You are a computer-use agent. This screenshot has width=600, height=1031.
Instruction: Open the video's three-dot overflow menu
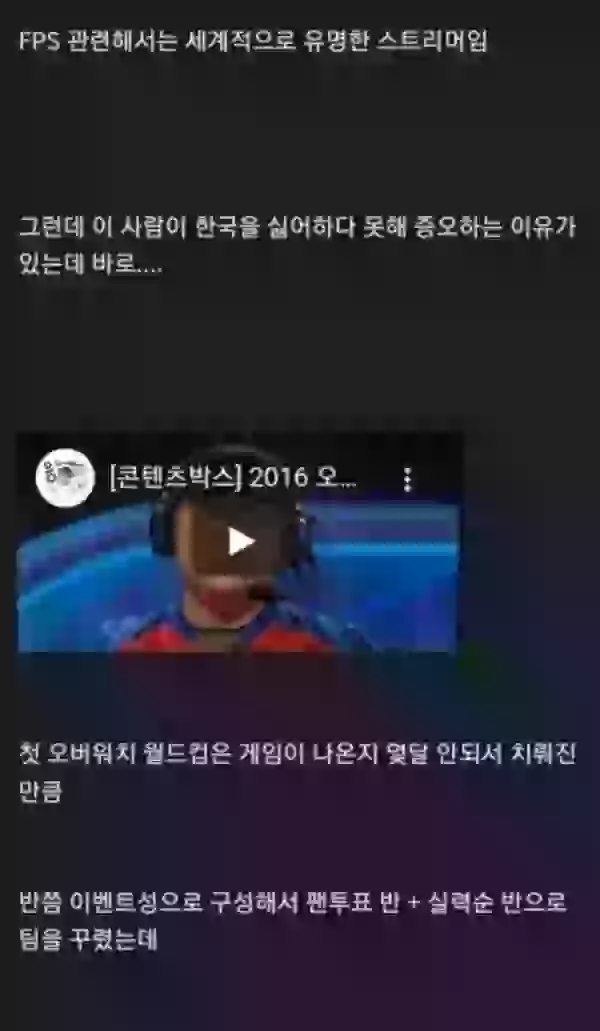point(407,479)
